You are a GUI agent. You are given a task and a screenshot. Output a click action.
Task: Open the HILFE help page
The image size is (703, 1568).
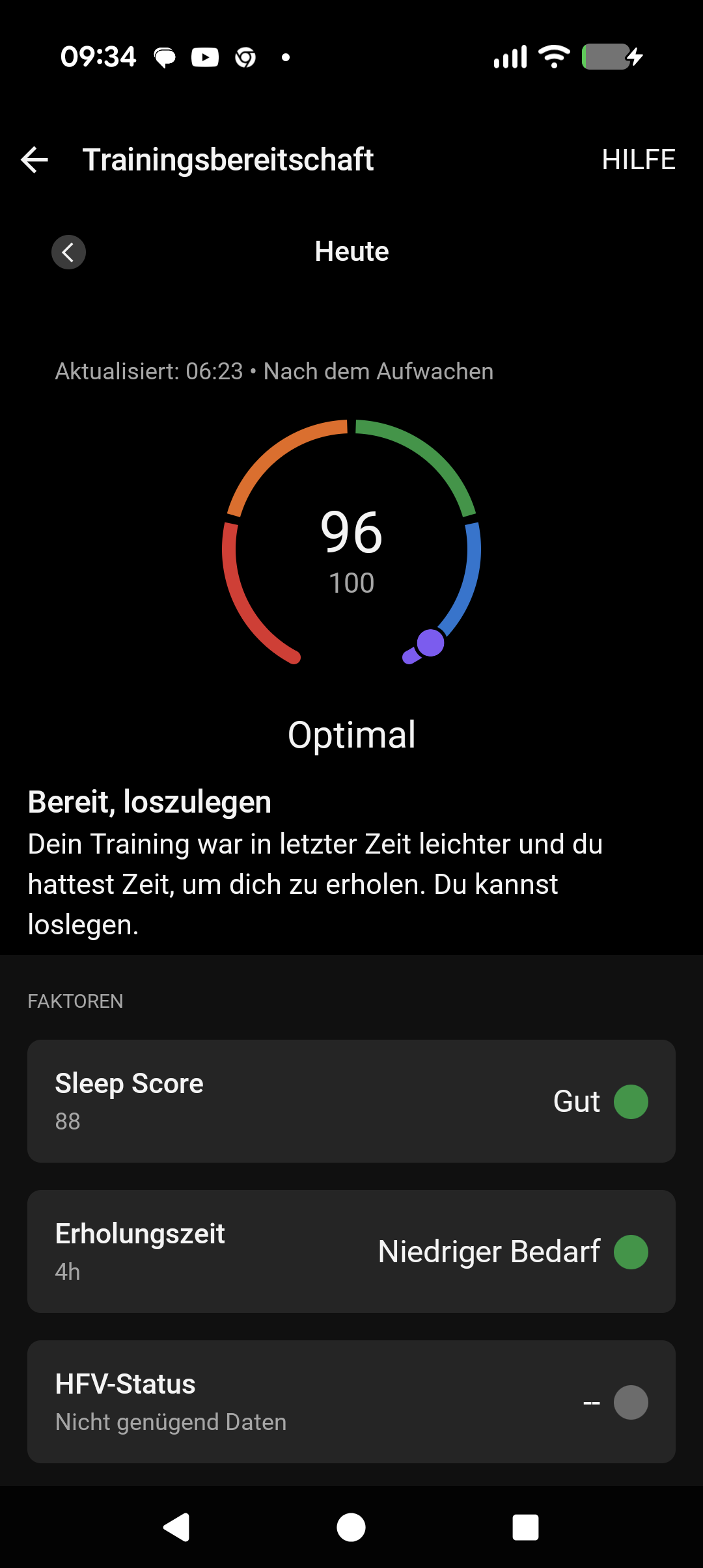click(638, 160)
